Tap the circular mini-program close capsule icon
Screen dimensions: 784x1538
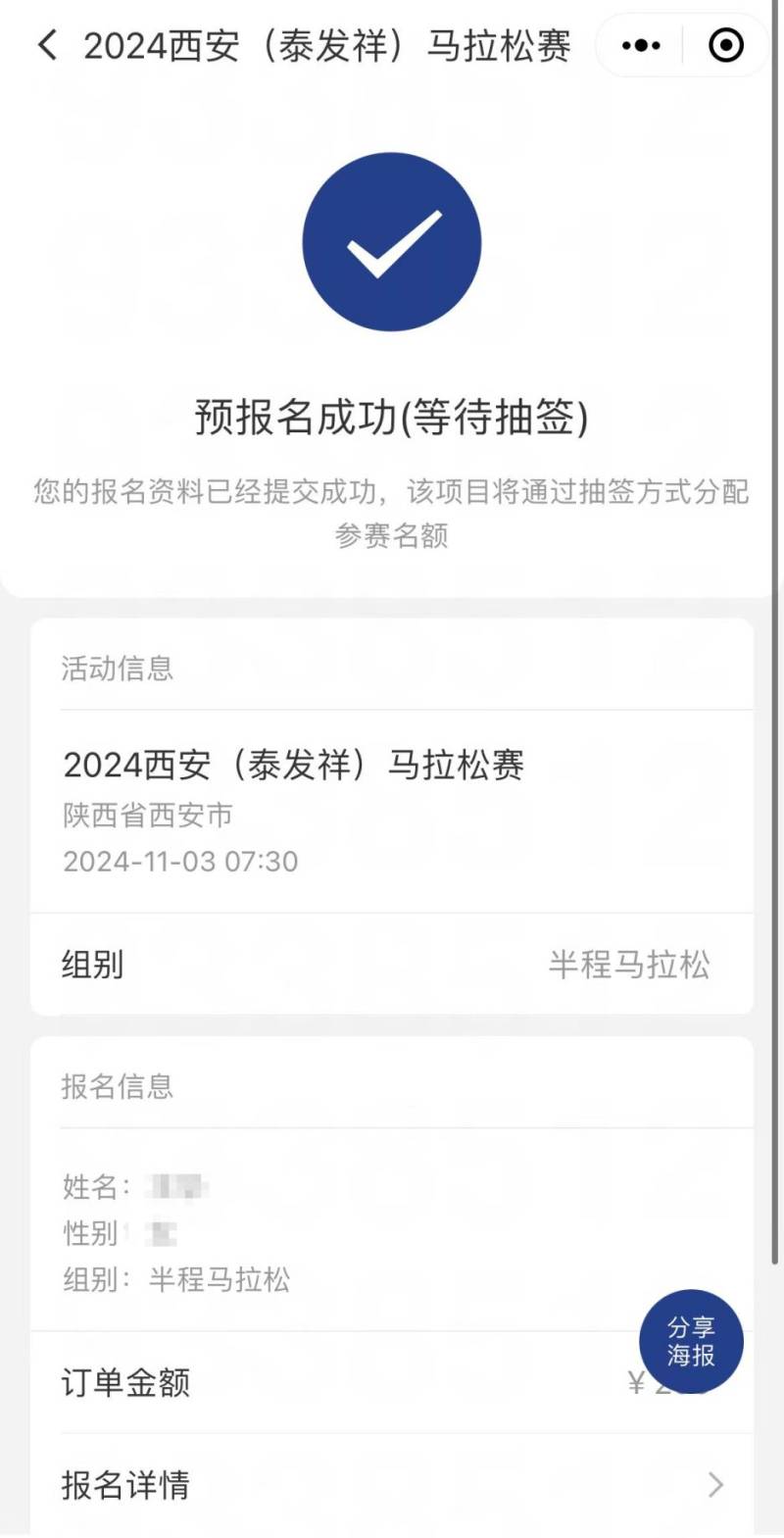point(724,45)
